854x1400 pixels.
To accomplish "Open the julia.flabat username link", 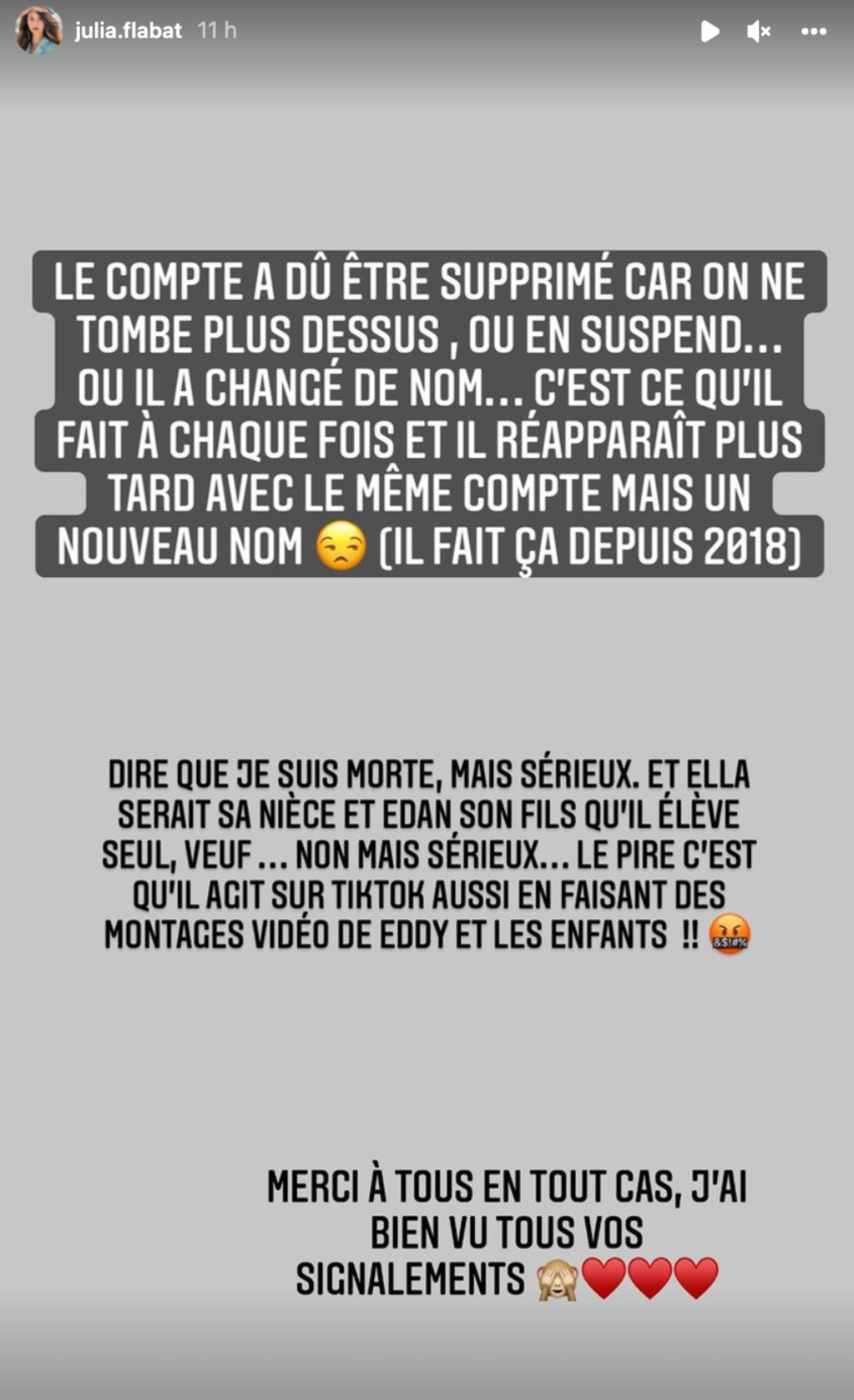I will [x=128, y=31].
